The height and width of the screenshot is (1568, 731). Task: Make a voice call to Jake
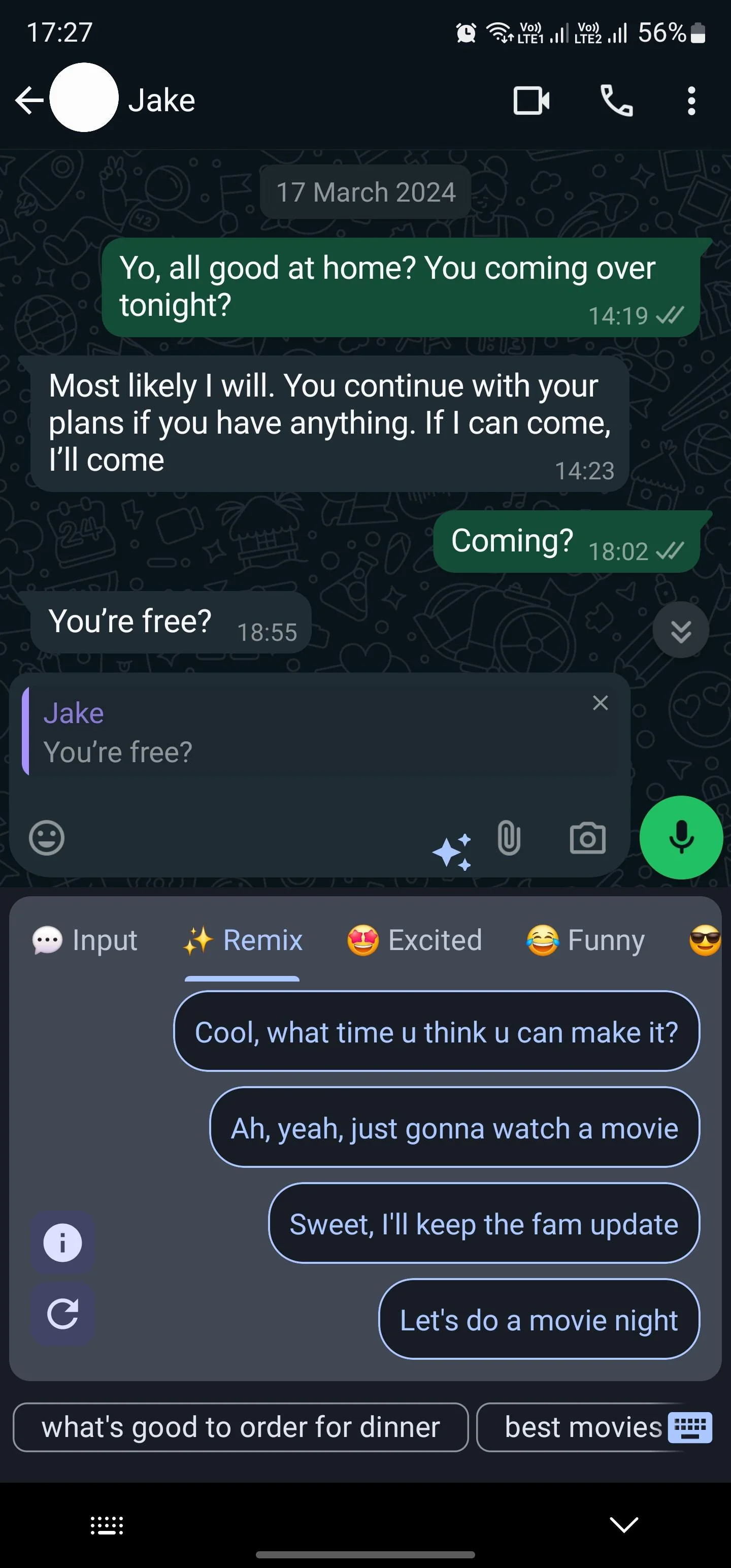point(617,101)
